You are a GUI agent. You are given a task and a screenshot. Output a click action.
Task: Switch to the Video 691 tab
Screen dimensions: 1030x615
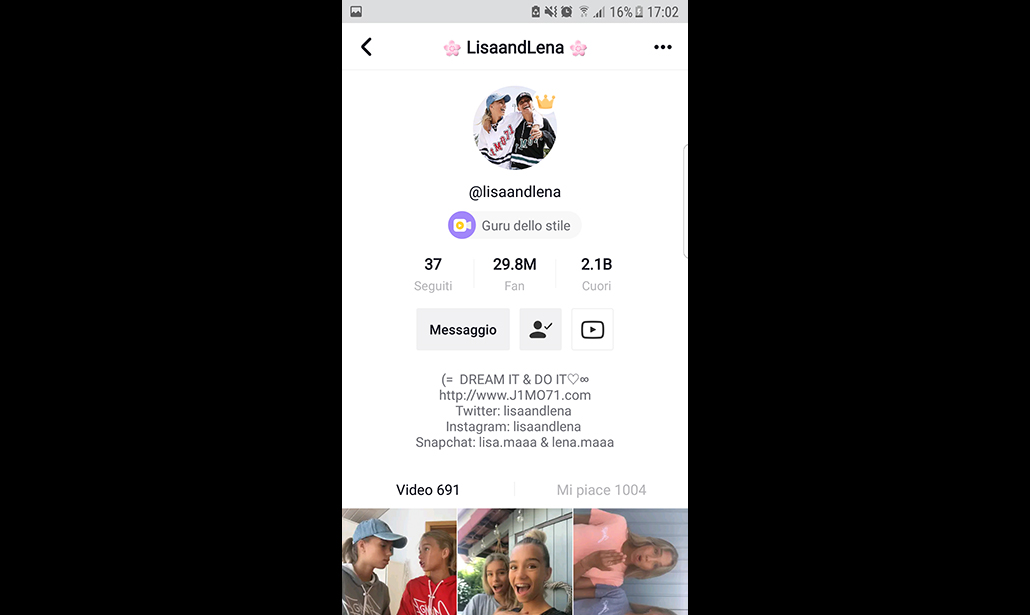point(428,490)
